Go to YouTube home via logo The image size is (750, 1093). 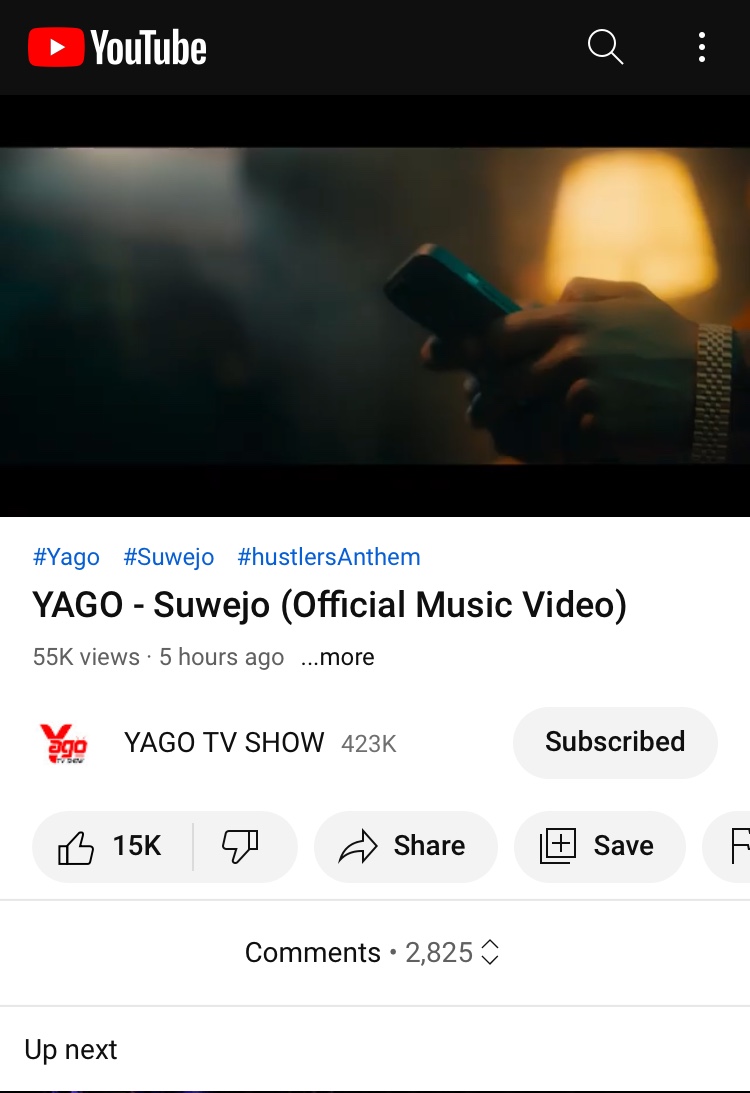pos(117,47)
